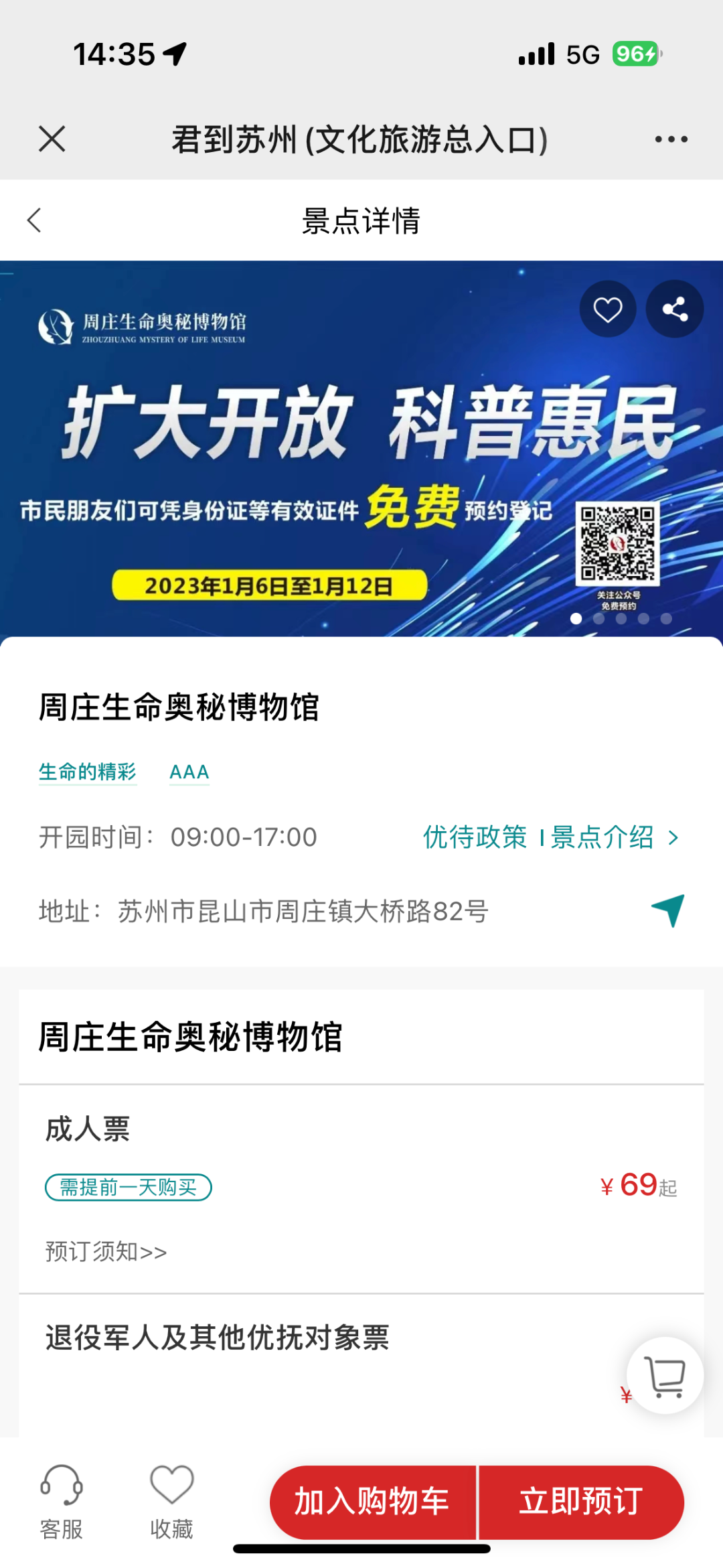Image resolution: width=723 pixels, height=1568 pixels.
Task: Open 优待政策 link
Action: 475,837
